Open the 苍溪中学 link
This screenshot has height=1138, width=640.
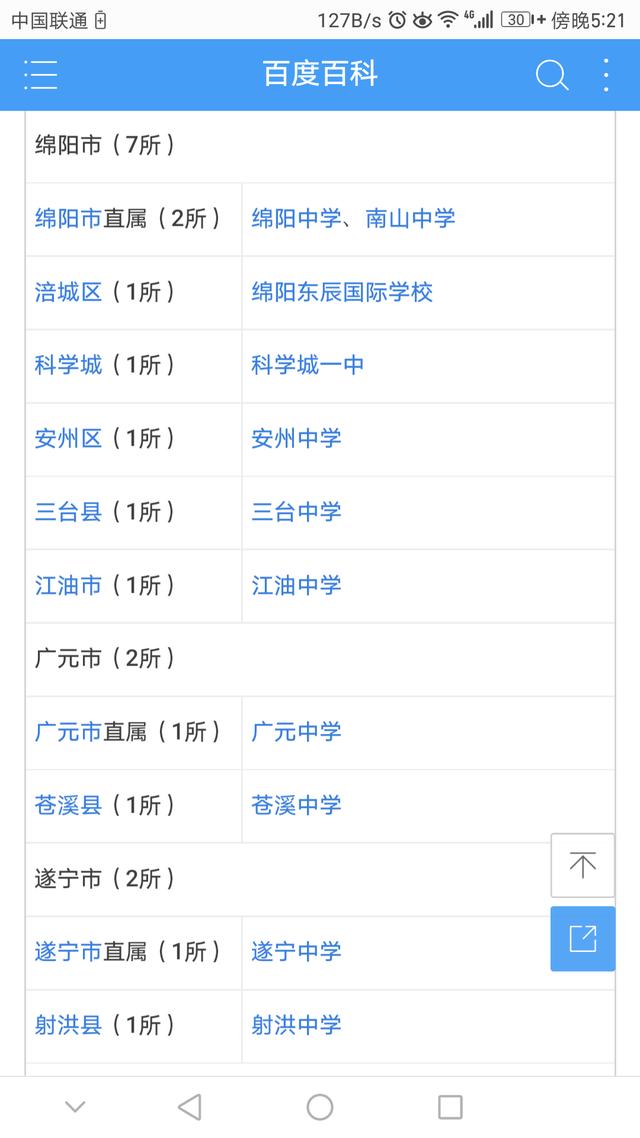(x=296, y=805)
